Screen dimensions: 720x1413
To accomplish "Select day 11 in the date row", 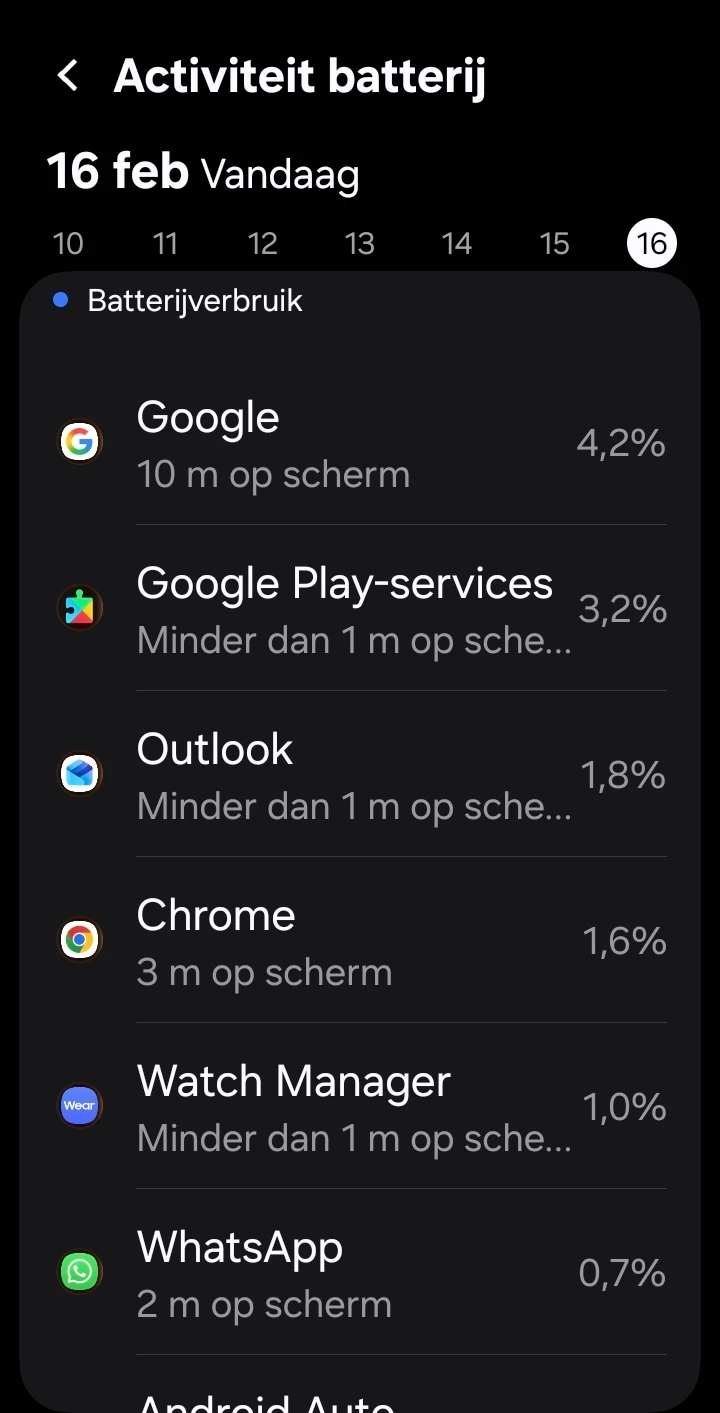I will pyautogui.click(x=165, y=243).
